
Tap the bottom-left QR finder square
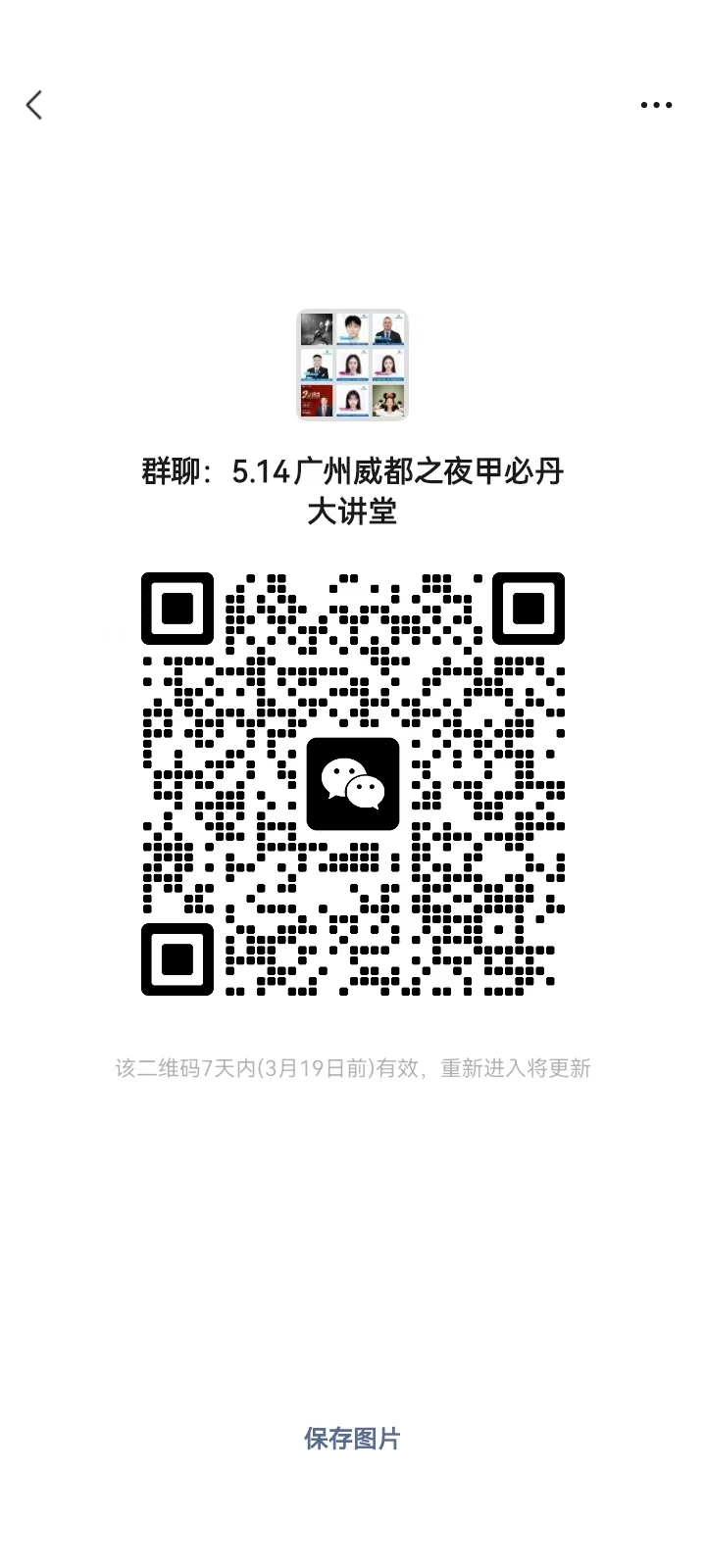[176, 960]
